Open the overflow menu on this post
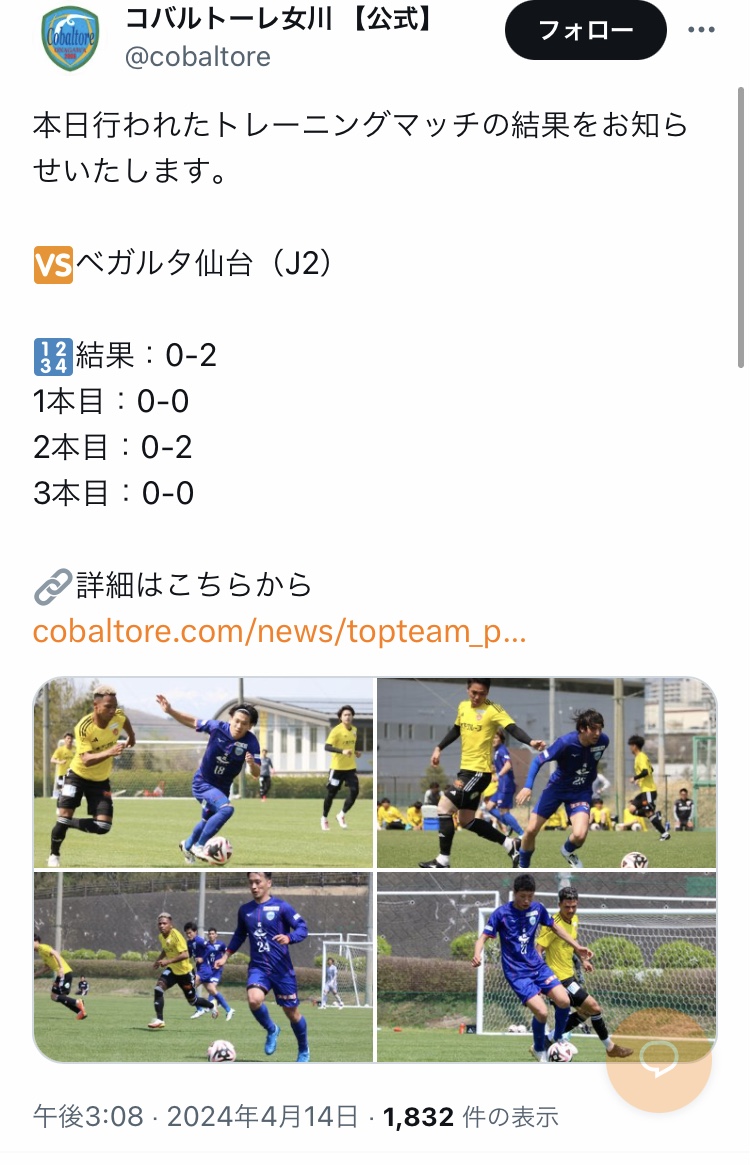The image size is (750, 1165). 701,30
